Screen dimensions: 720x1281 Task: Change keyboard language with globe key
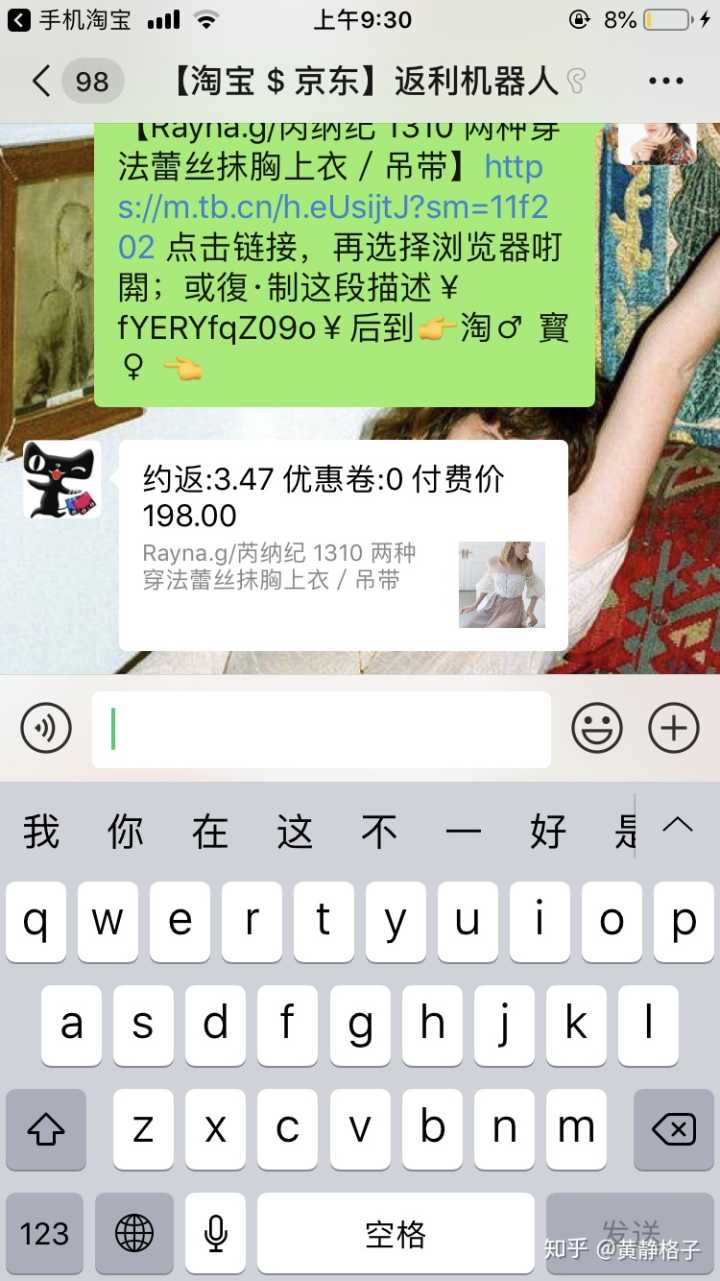tap(134, 1233)
